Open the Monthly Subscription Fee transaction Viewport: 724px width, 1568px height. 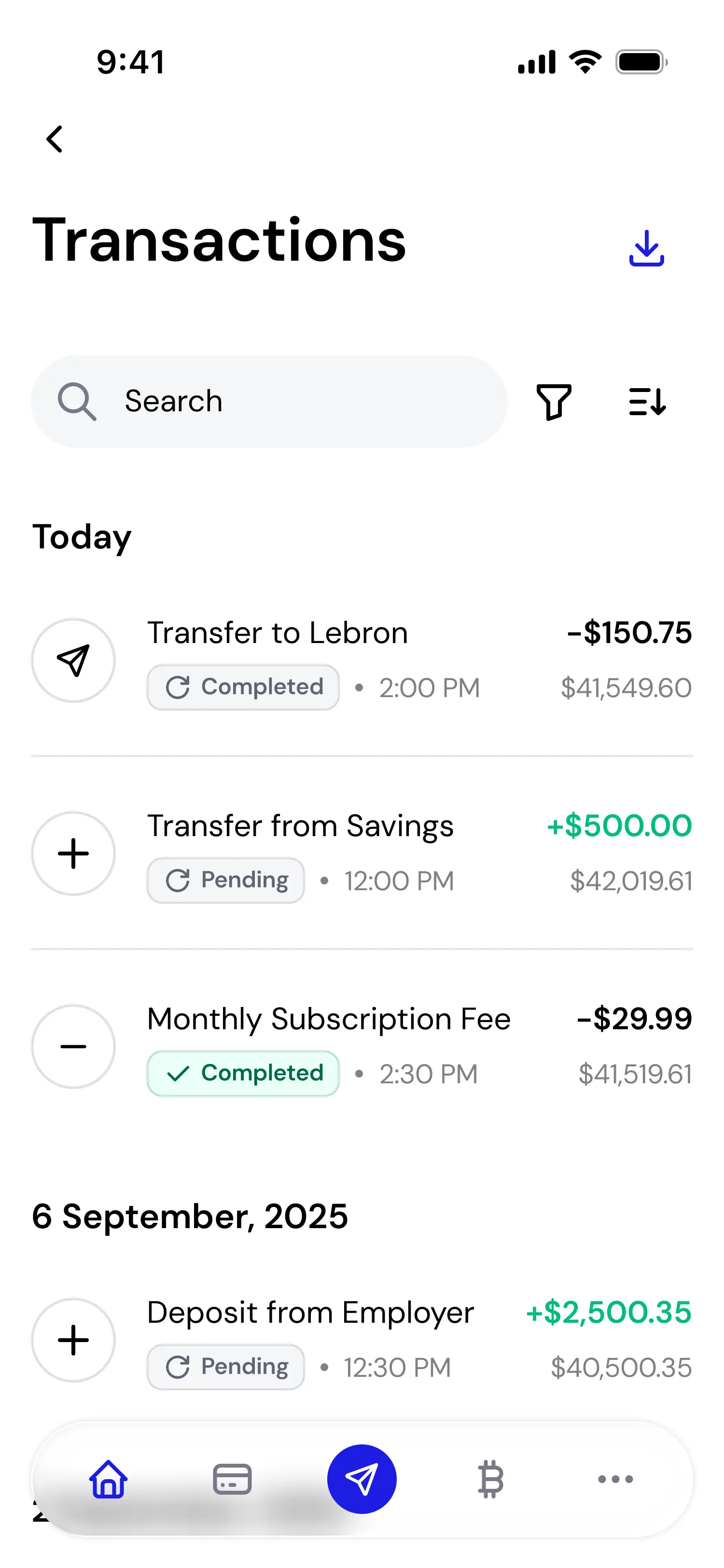362,1046
